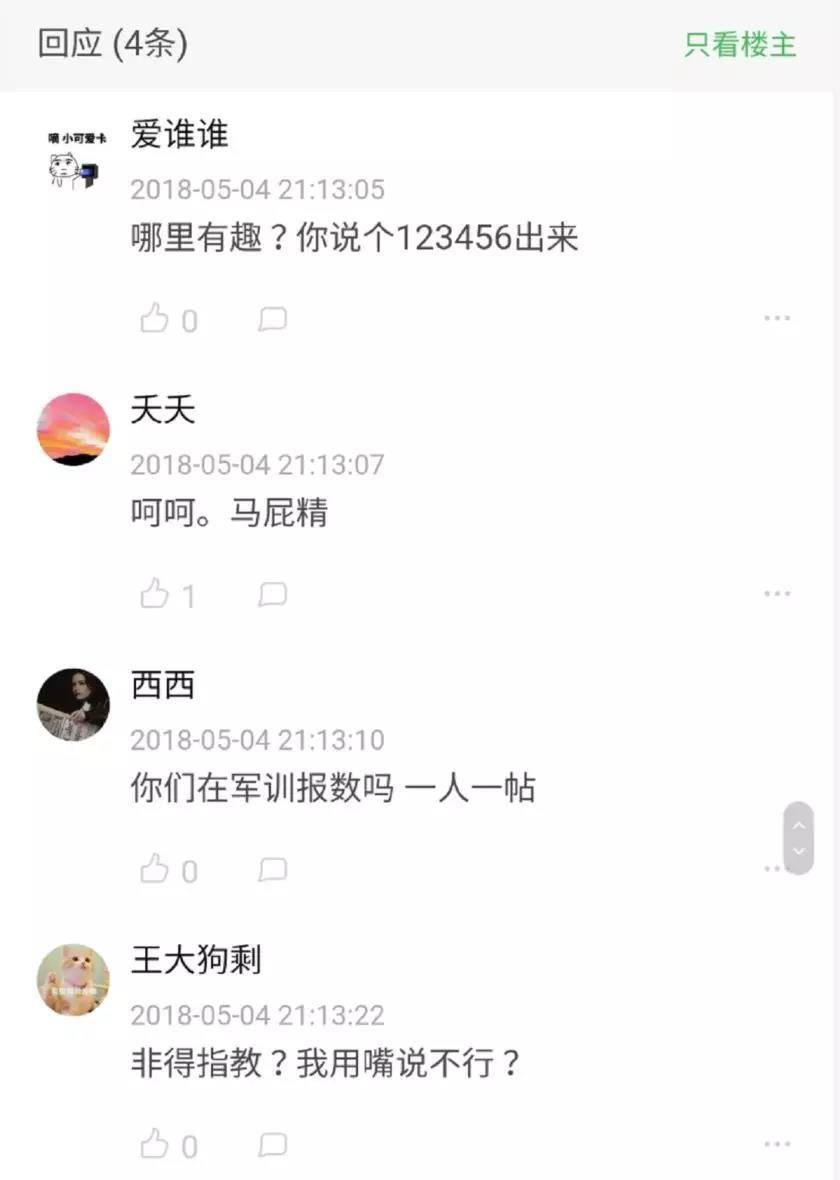
Task: Like 王大狗剩's comment
Action: point(155,1145)
